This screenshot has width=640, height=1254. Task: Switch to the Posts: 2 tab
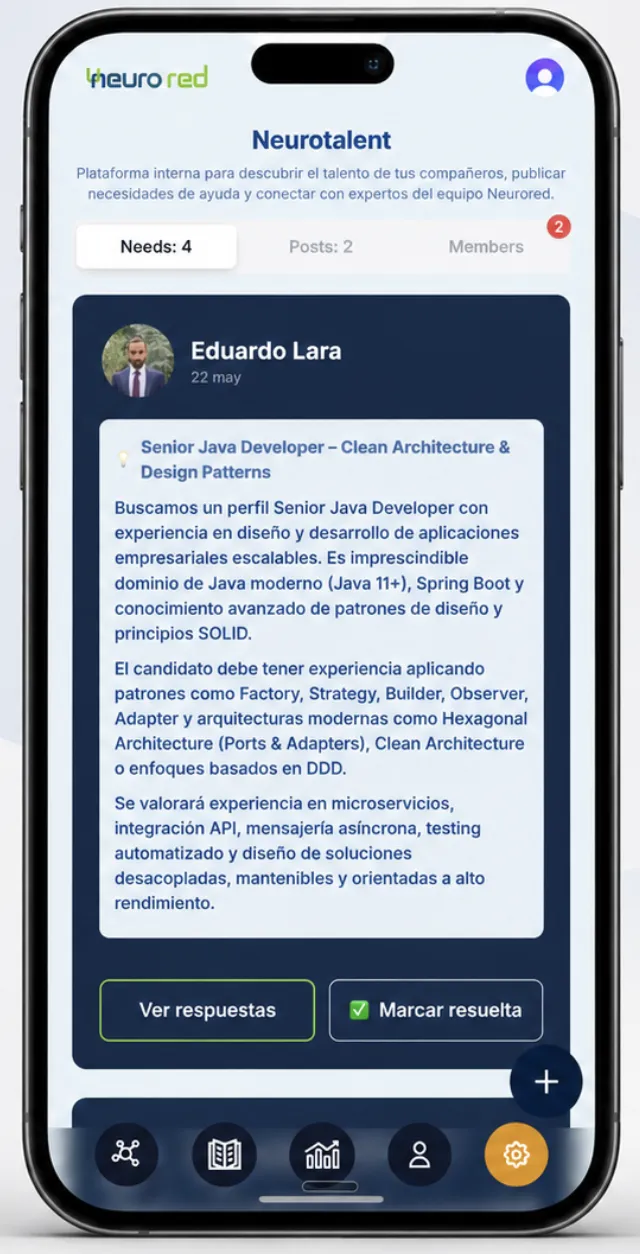click(321, 247)
